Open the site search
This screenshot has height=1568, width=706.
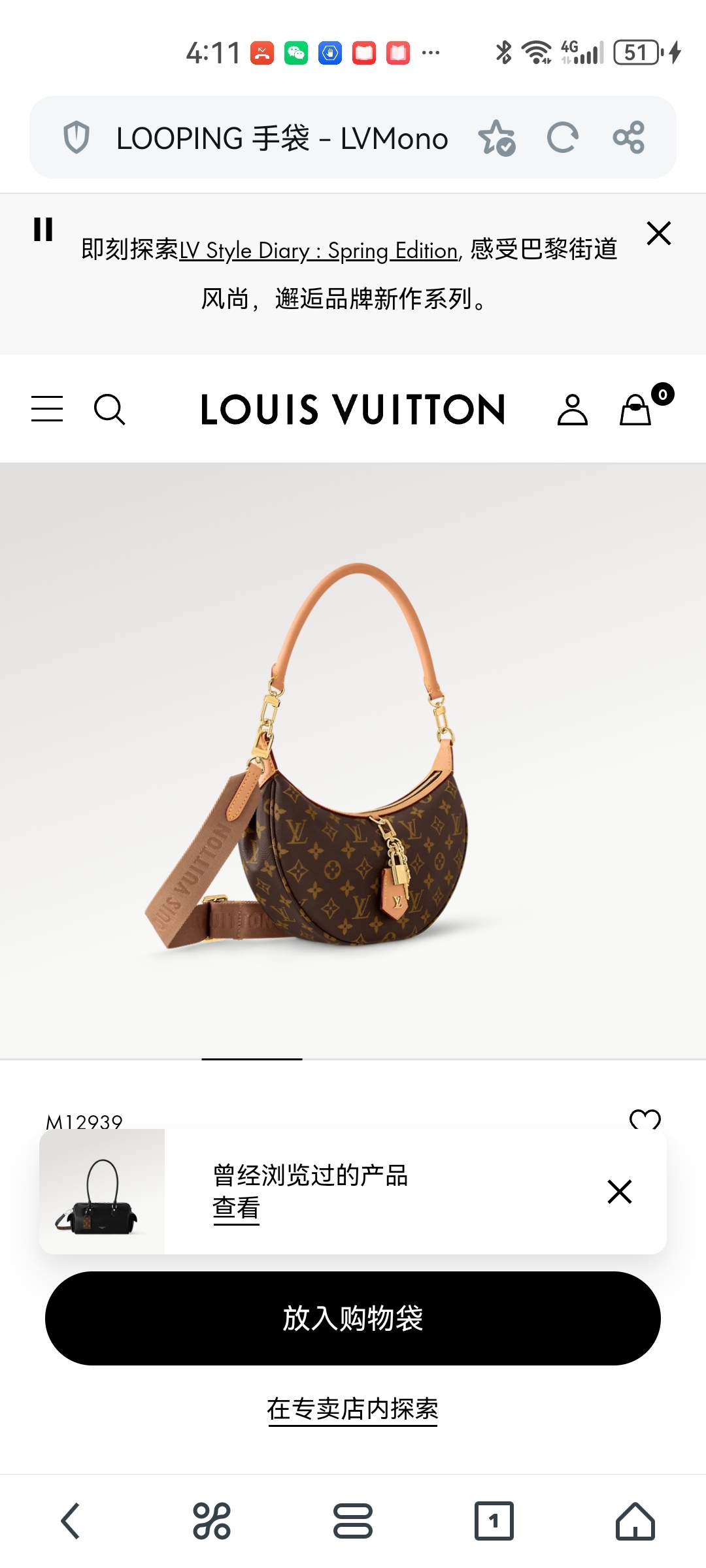click(x=109, y=410)
